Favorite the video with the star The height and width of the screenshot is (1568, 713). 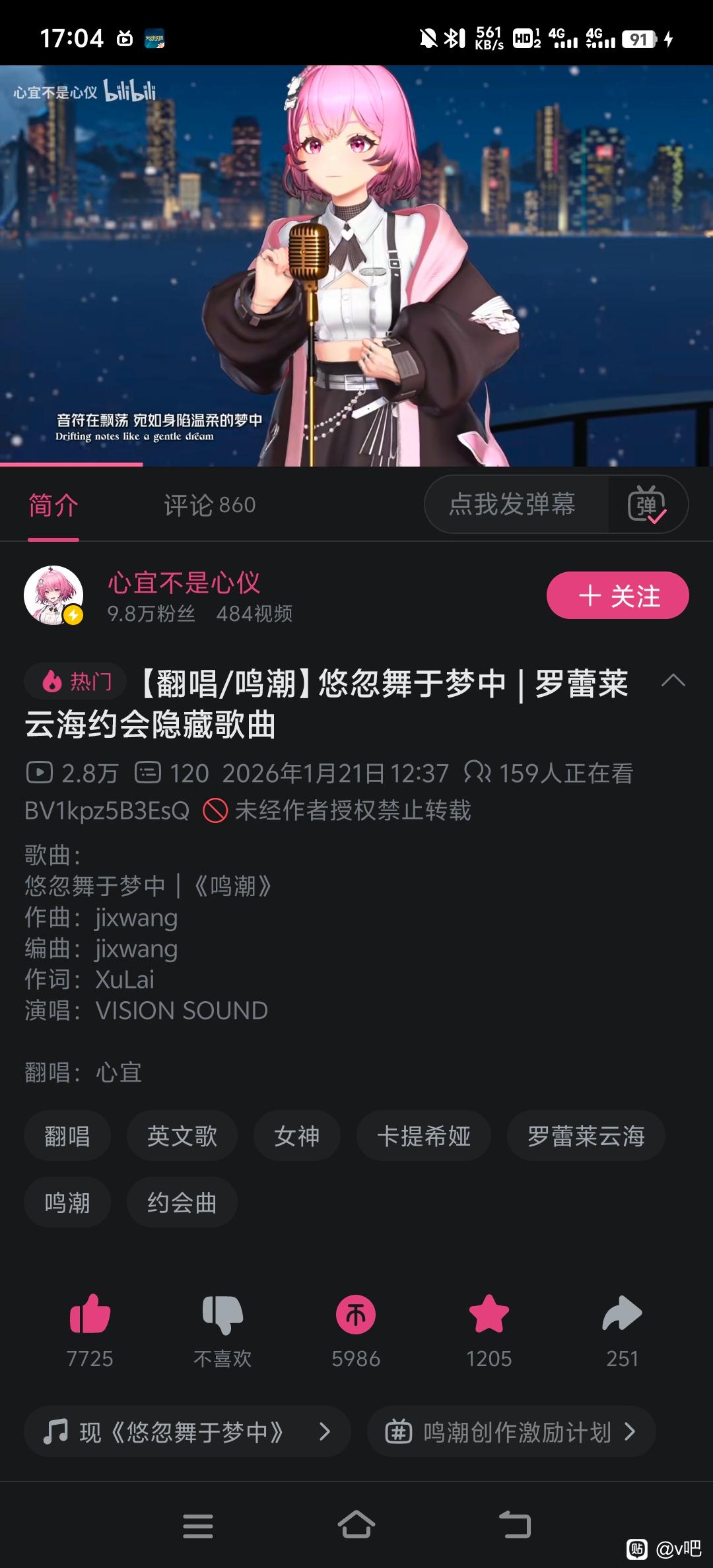point(489,1315)
